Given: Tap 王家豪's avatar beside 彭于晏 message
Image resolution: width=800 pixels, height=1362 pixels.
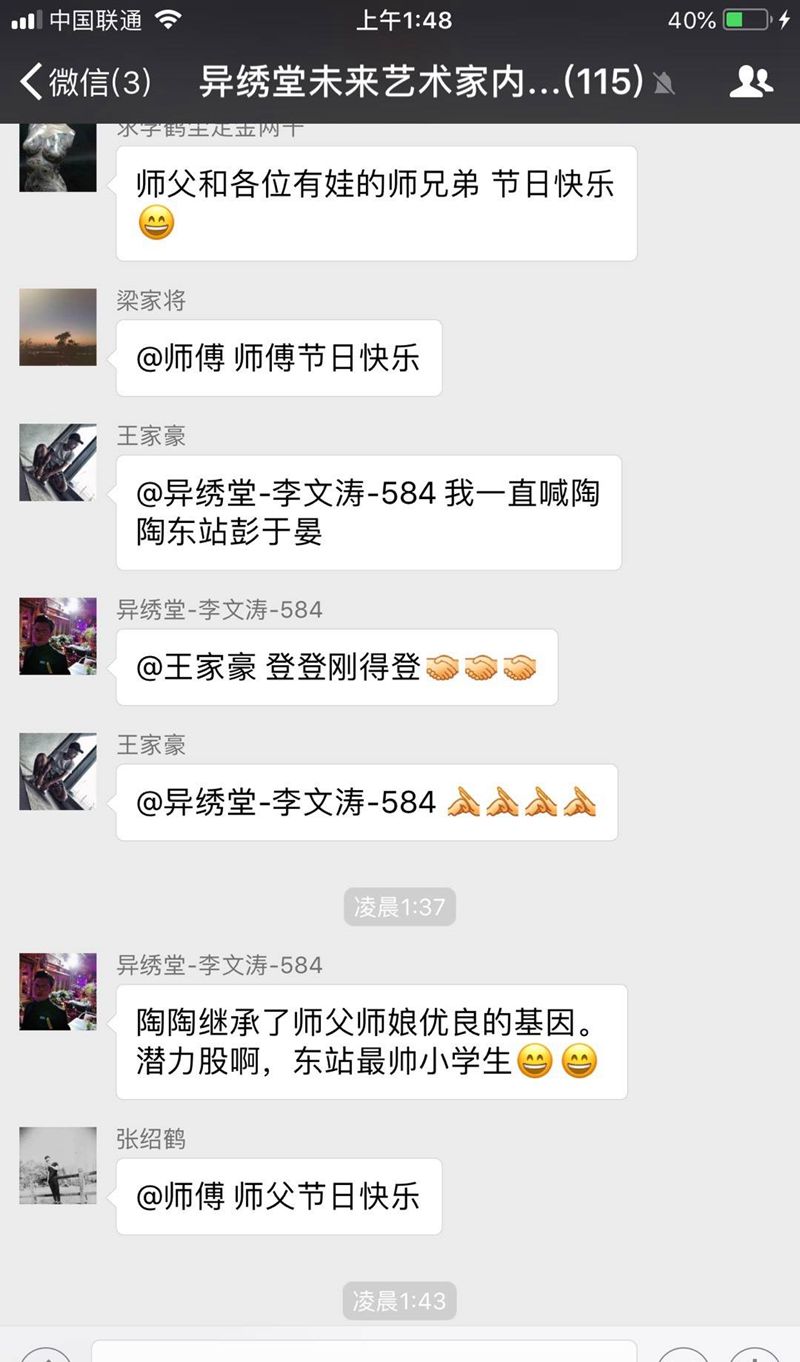Looking at the screenshot, I should [58, 462].
